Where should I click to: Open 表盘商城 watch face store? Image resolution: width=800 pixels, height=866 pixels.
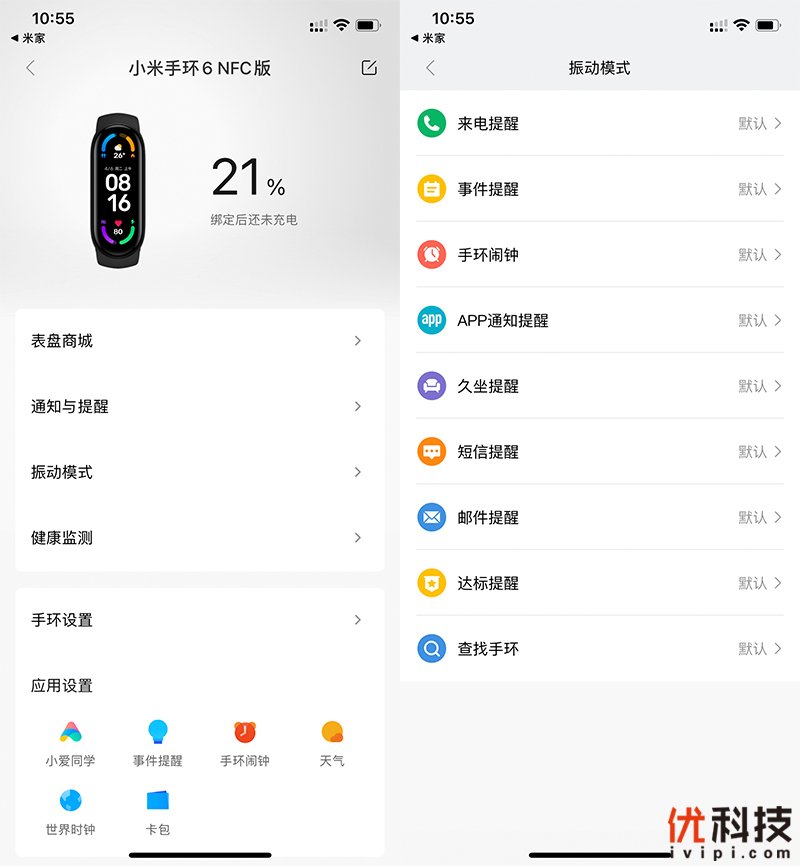pos(199,341)
